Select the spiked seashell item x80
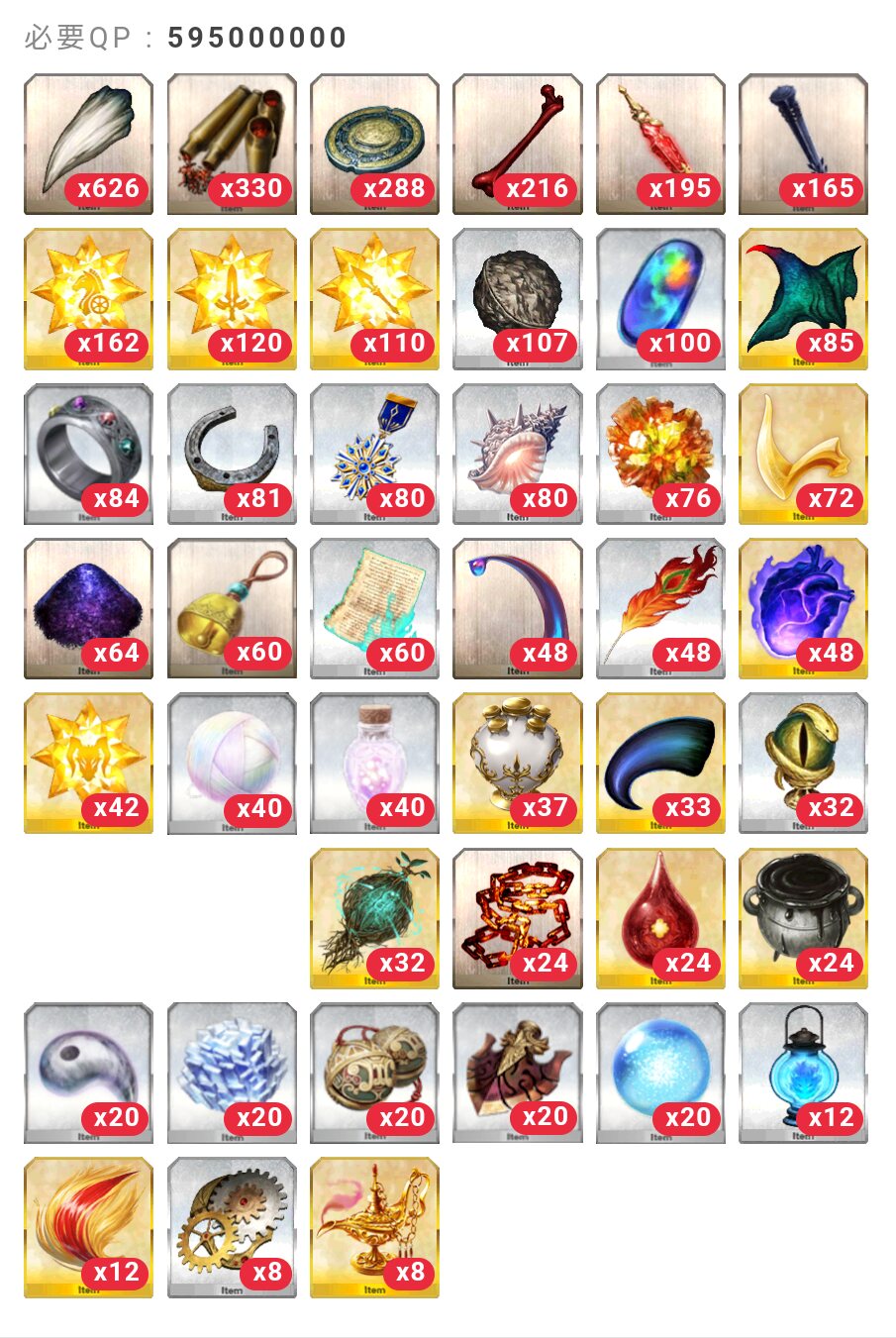The height and width of the screenshot is (1338, 896). click(x=517, y=454)
